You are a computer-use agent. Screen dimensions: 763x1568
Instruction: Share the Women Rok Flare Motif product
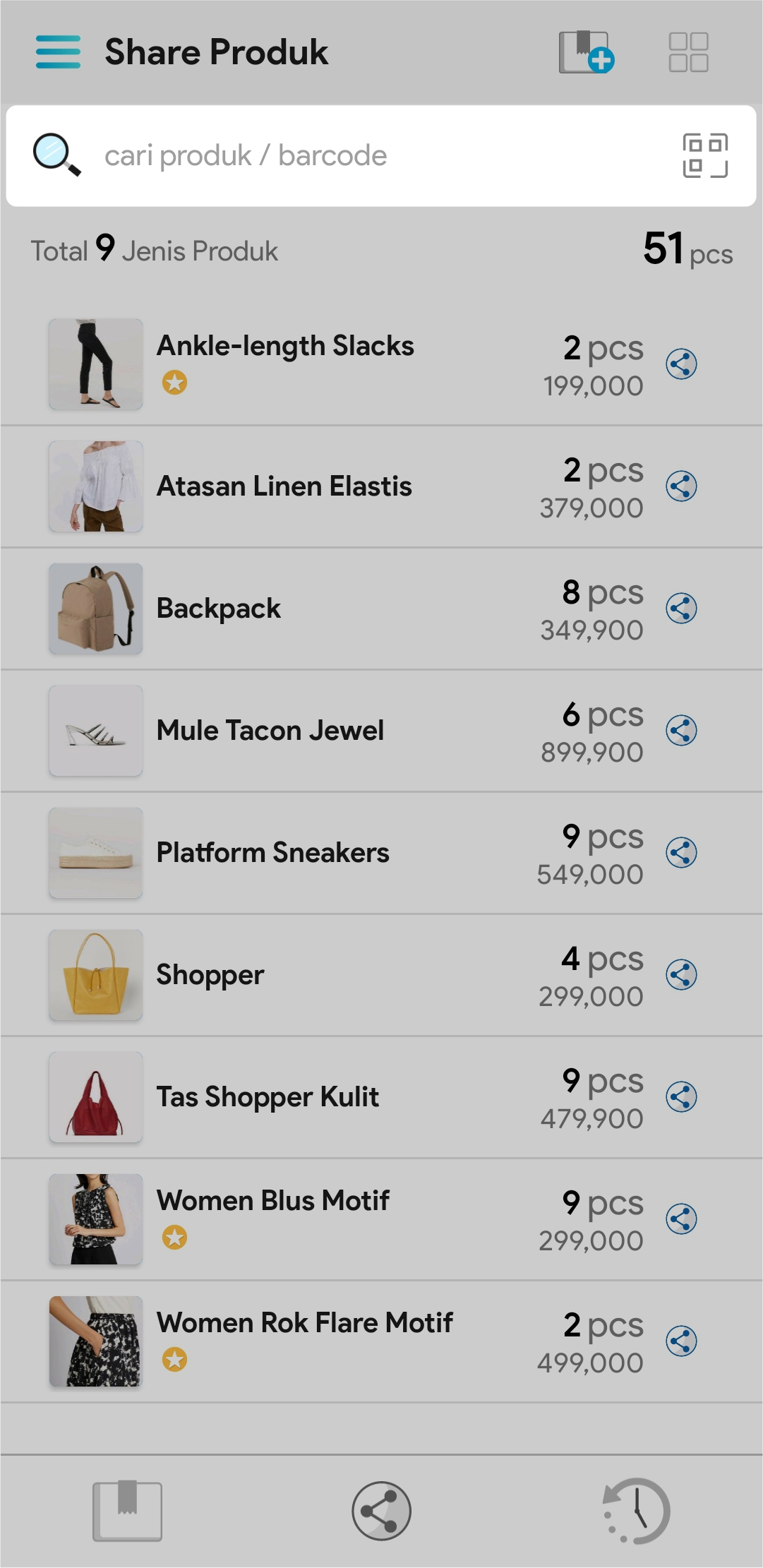point(681,1341)
